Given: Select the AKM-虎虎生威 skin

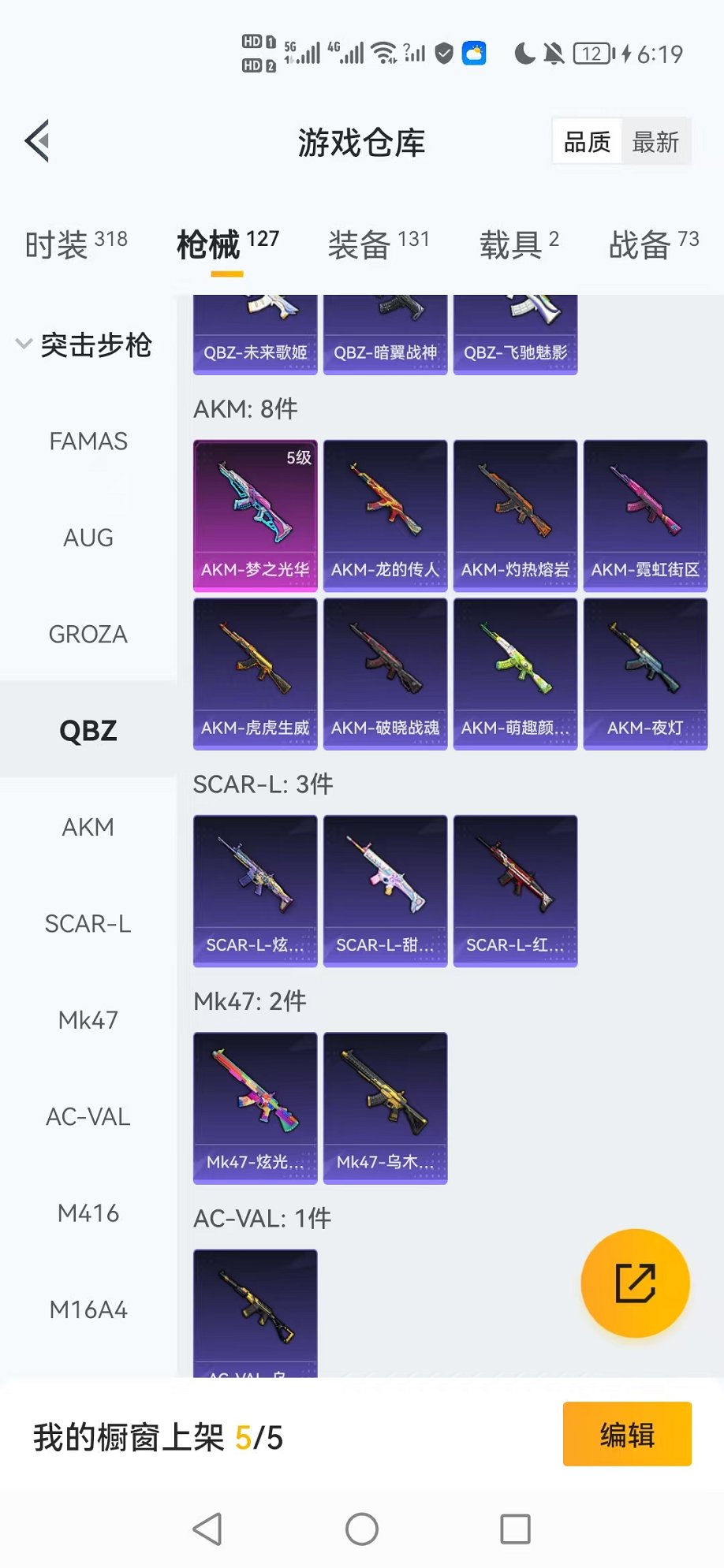Looking at the screenshot, I should pos(256,673).
